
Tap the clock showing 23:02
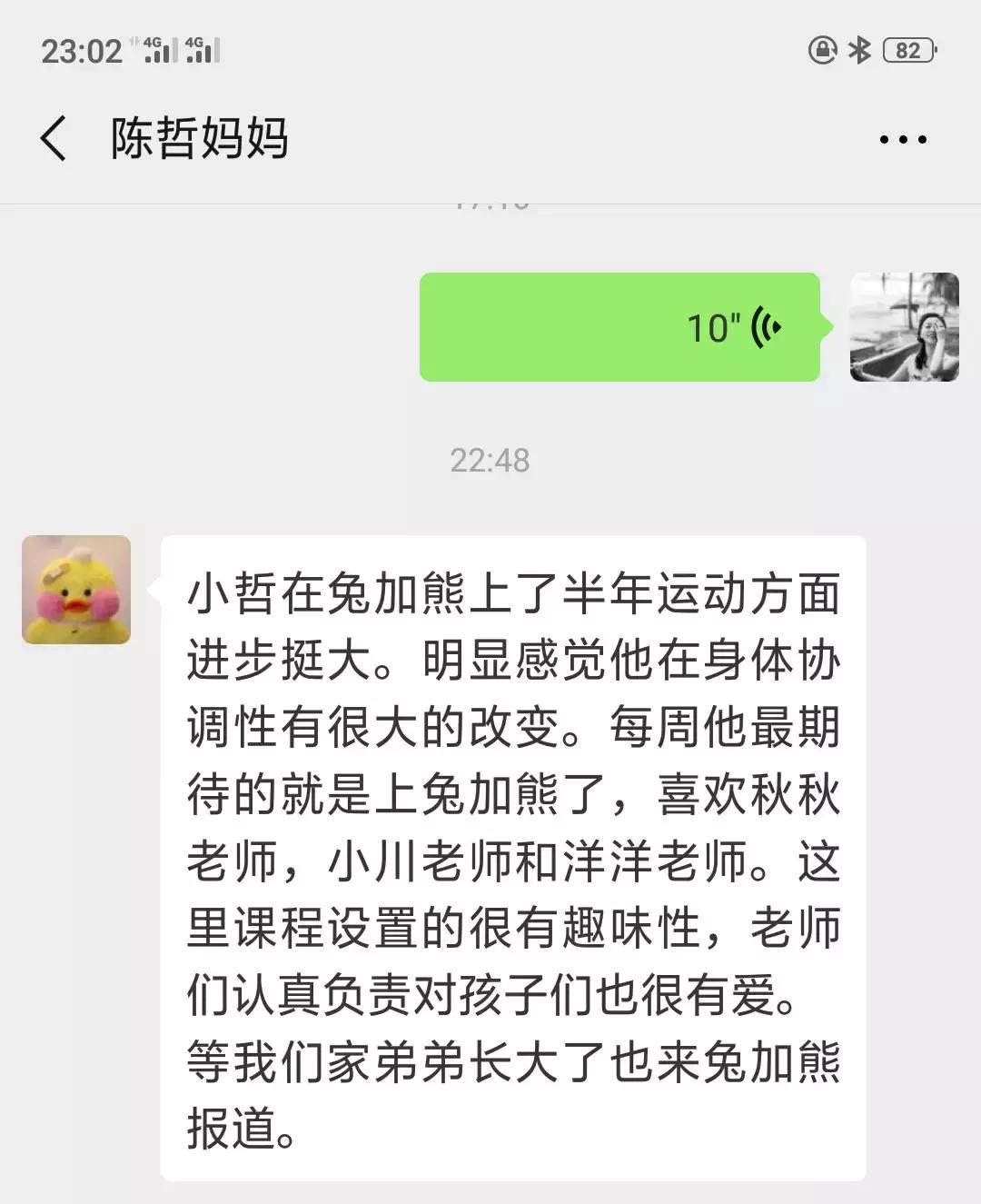click(82, 52)
